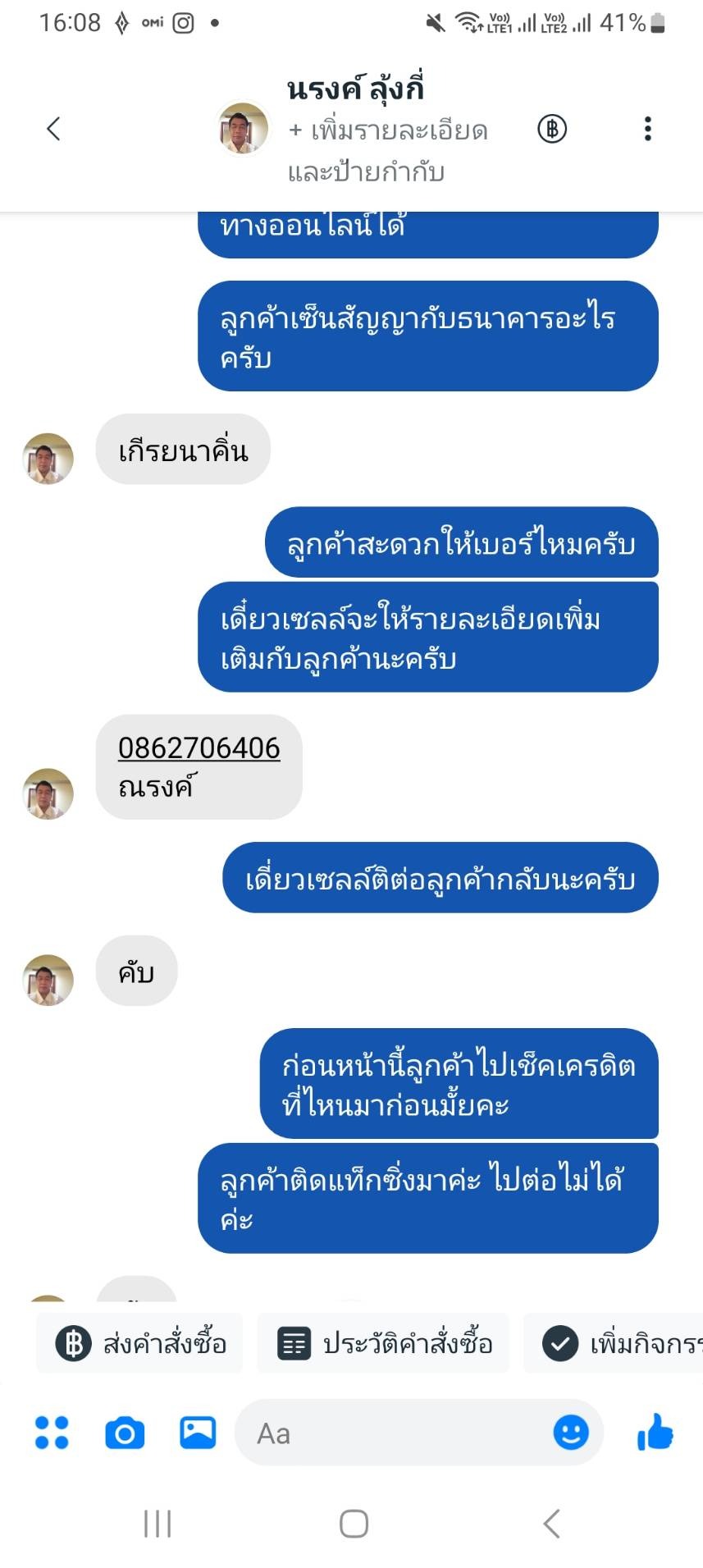Tap the system home button

click(x=354, y=1524)
